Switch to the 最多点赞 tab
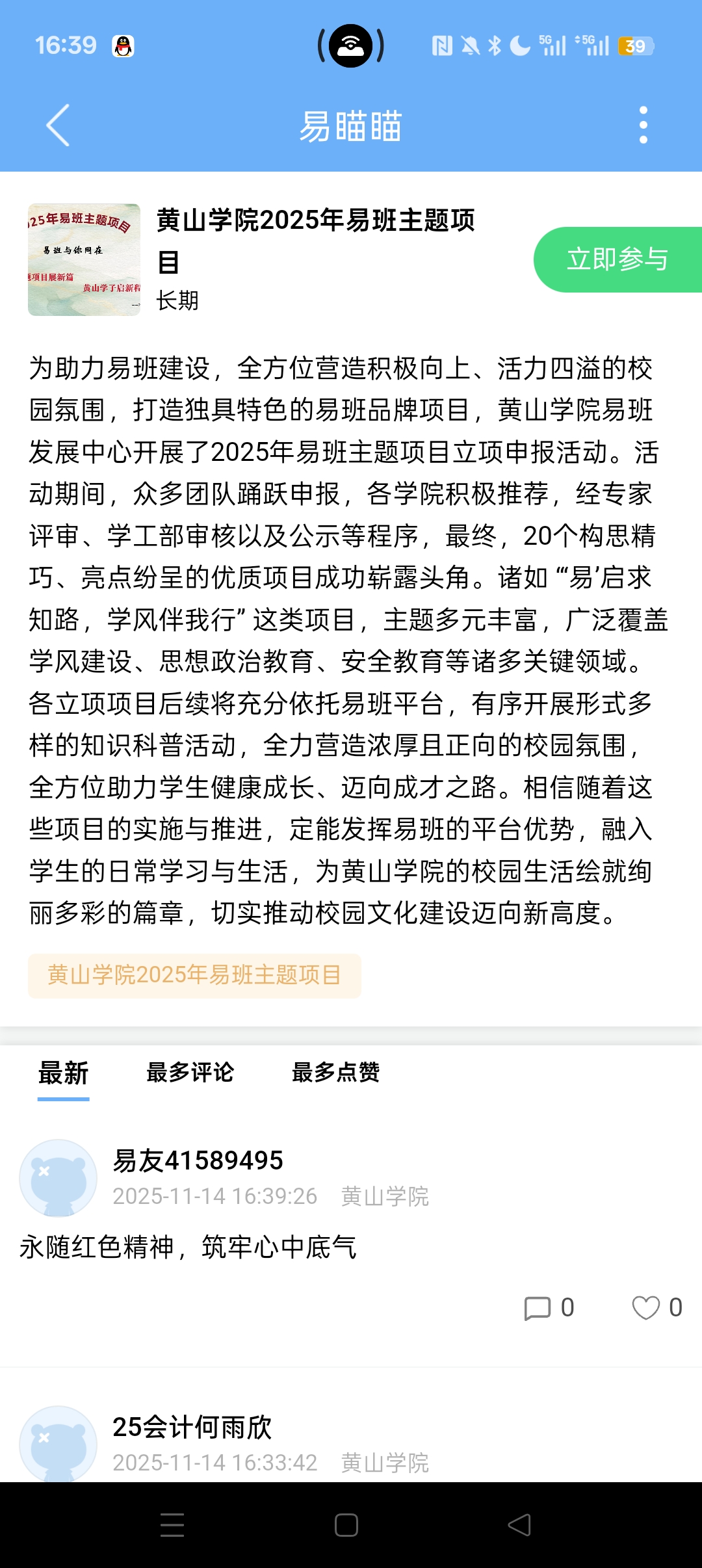 pos(335,1073)
